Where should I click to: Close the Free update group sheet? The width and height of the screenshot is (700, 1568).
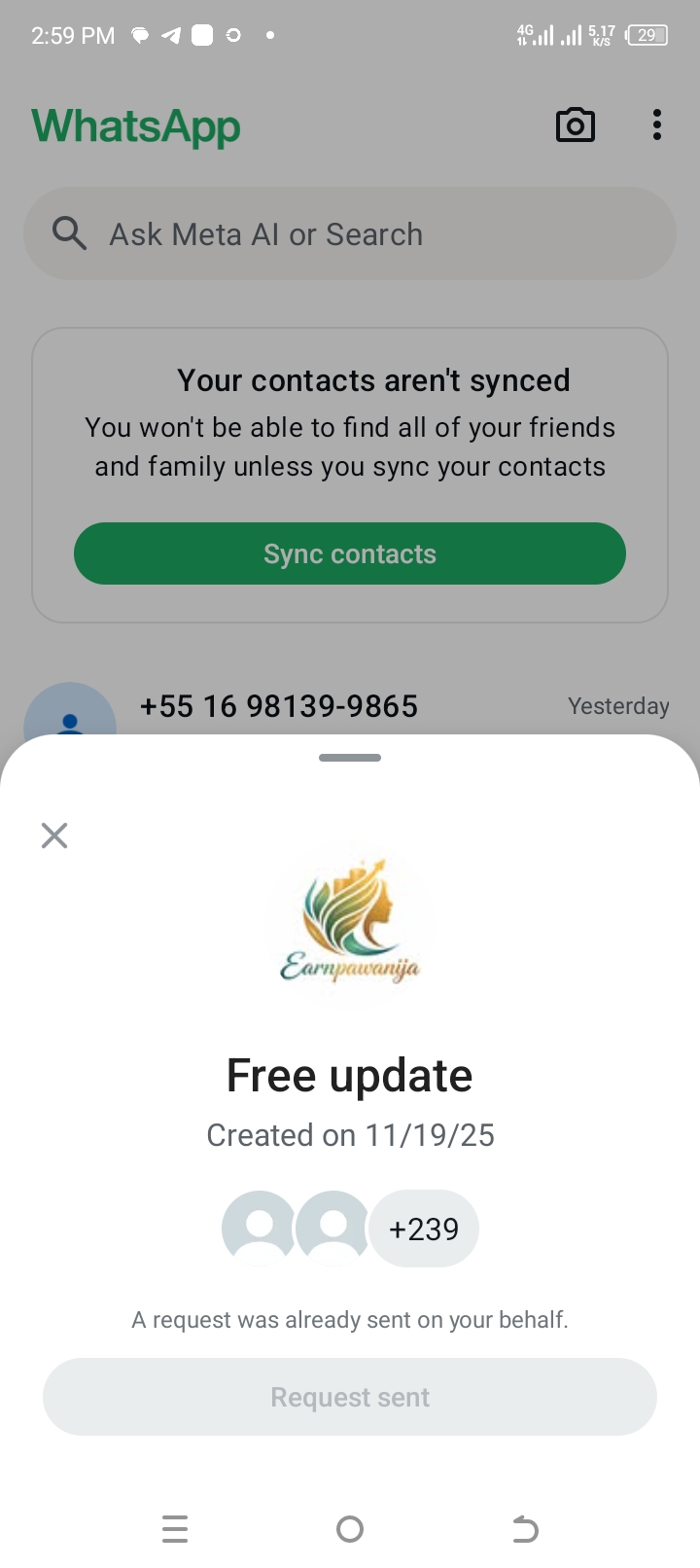pos(54,836)
